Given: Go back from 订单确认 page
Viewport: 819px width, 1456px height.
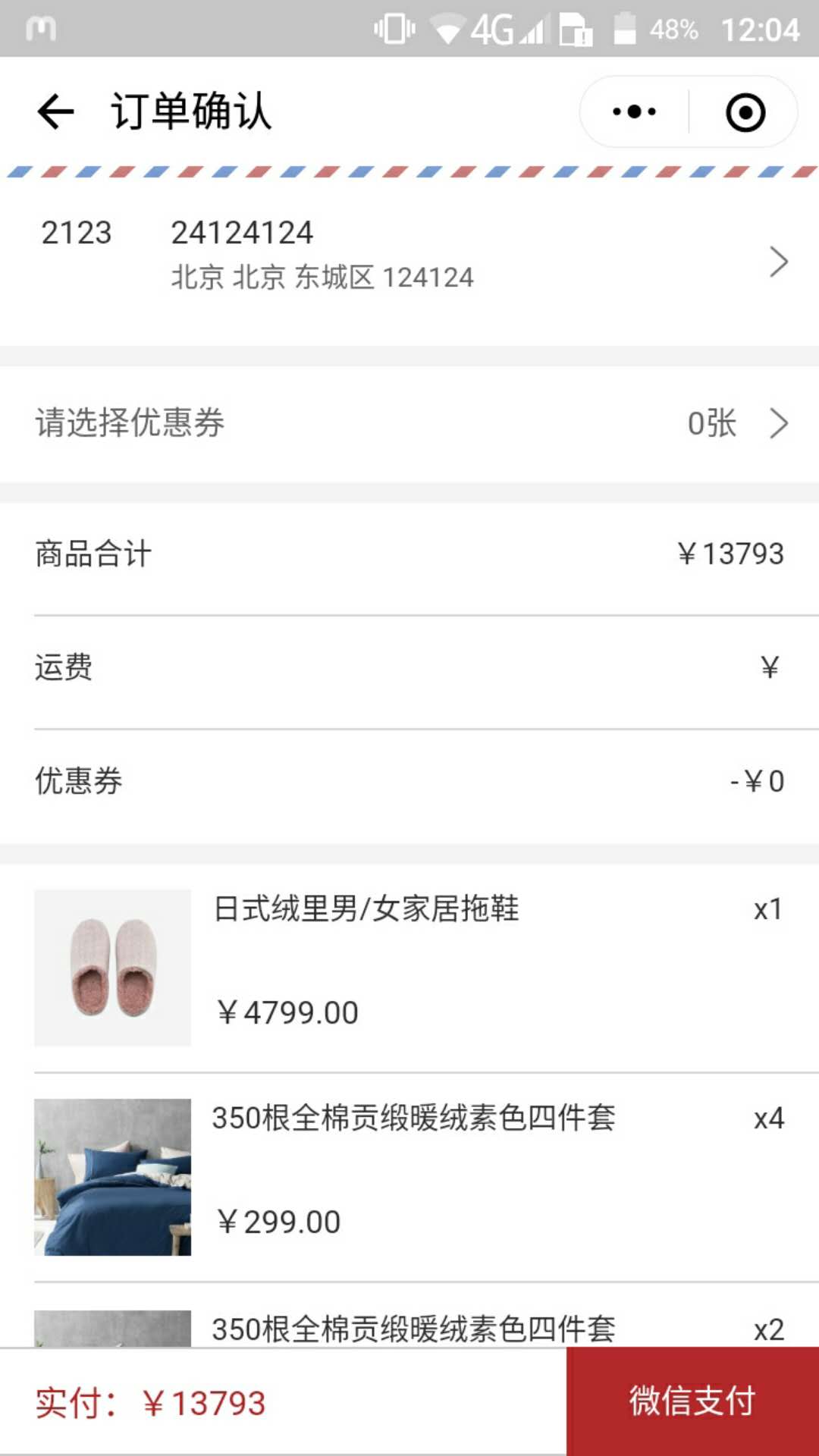Looking at the screenshot, I should [55, 112].
